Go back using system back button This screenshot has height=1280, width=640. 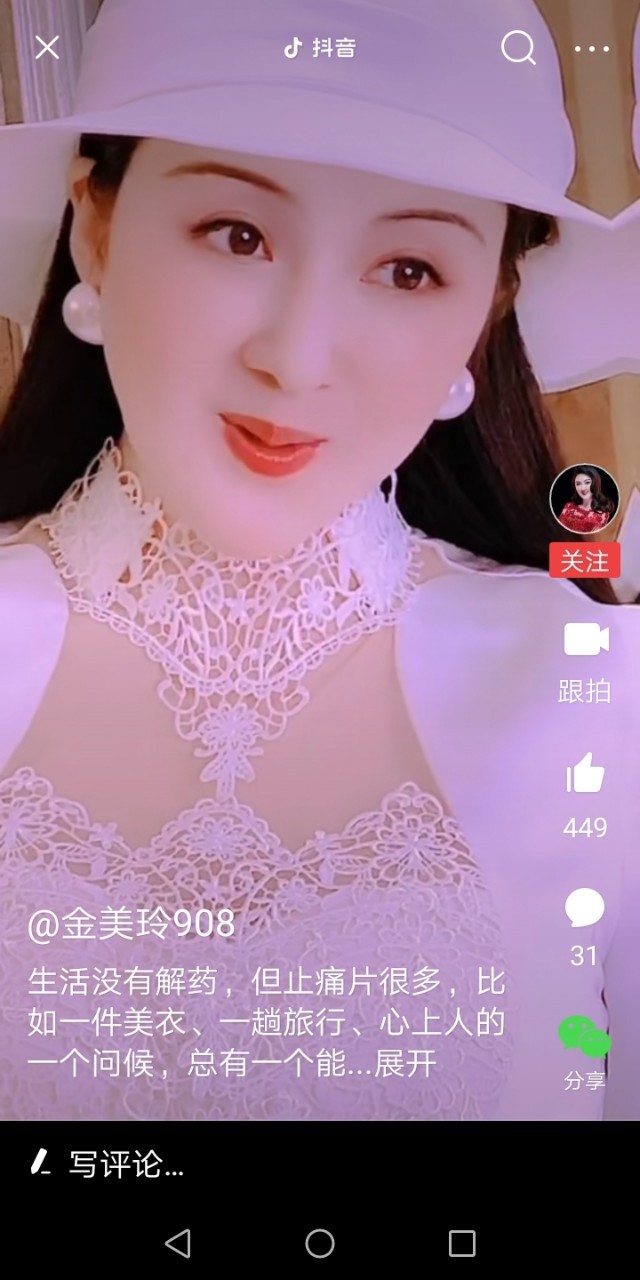(x=178, y=1243)
